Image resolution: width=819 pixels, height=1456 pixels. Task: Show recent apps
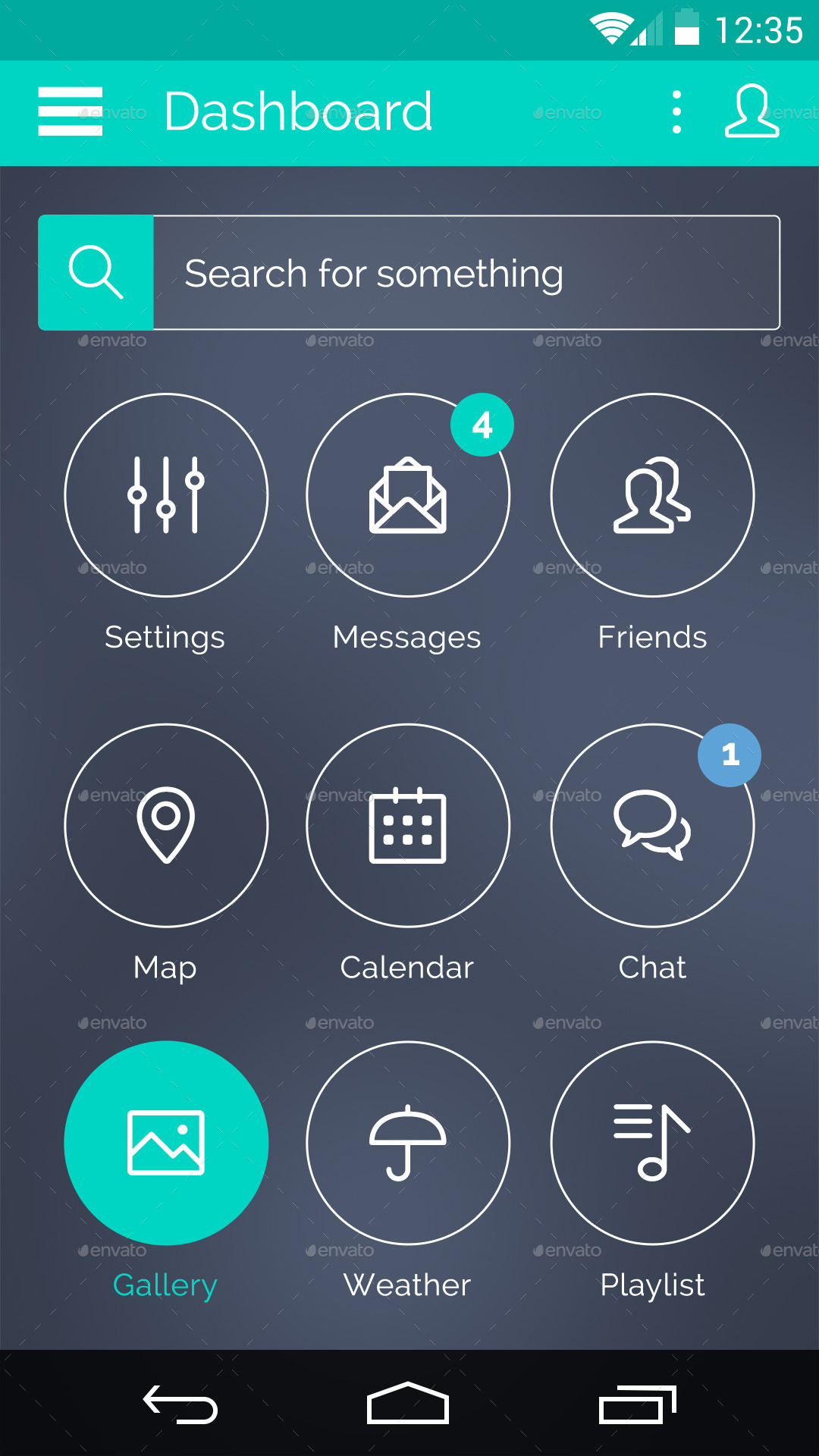[637, 1404]
